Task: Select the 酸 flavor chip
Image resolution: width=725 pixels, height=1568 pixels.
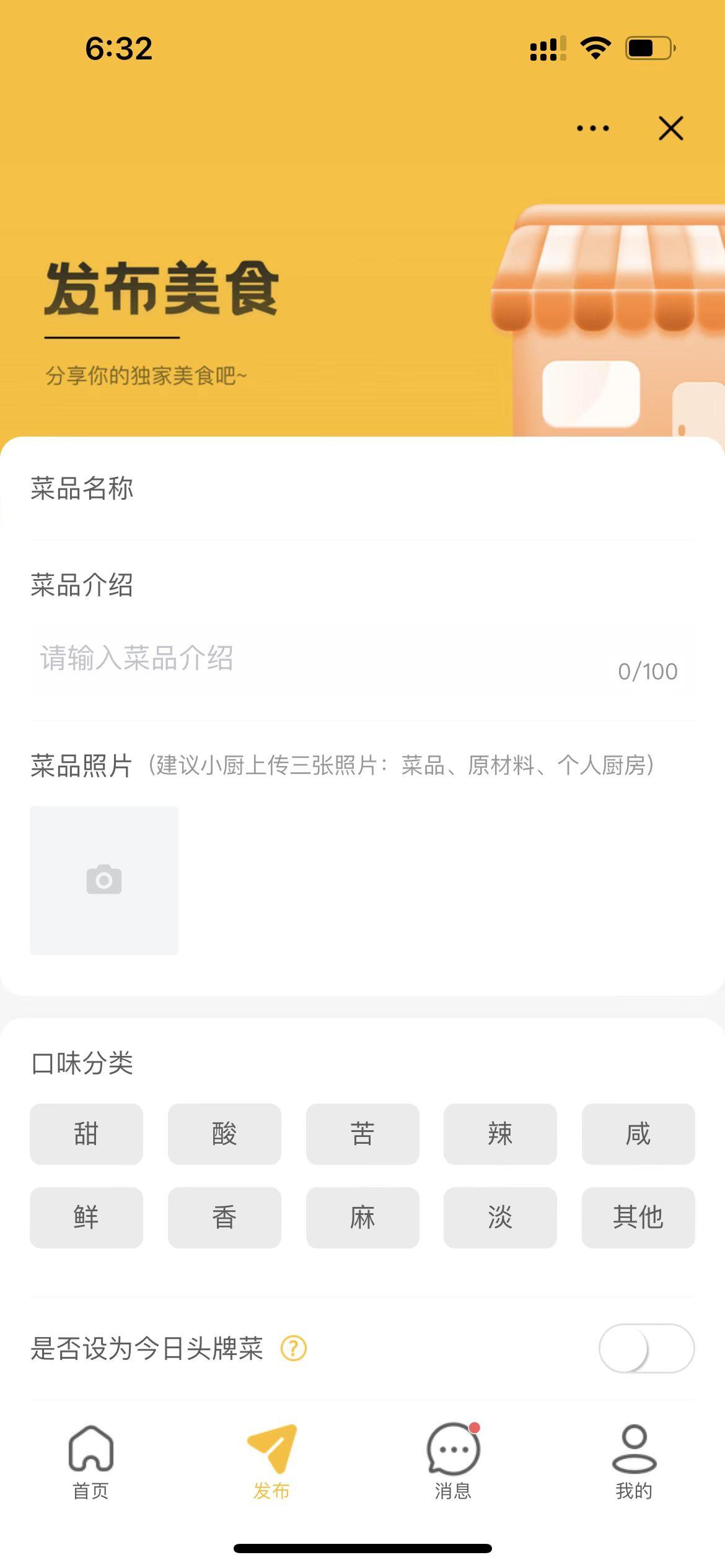Action: [224, 1134]
